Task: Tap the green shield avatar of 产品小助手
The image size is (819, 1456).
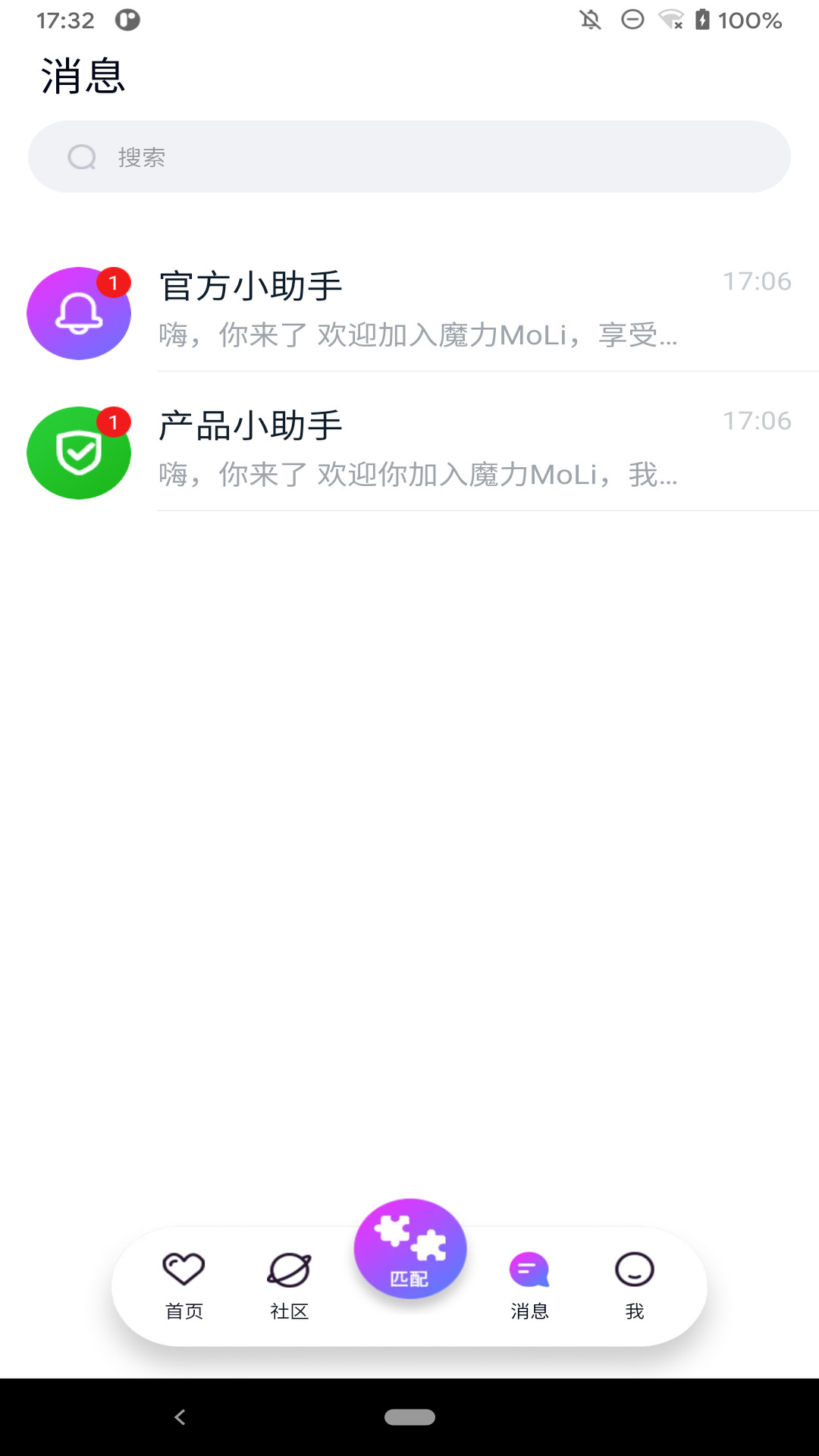Action: (78, 453)
